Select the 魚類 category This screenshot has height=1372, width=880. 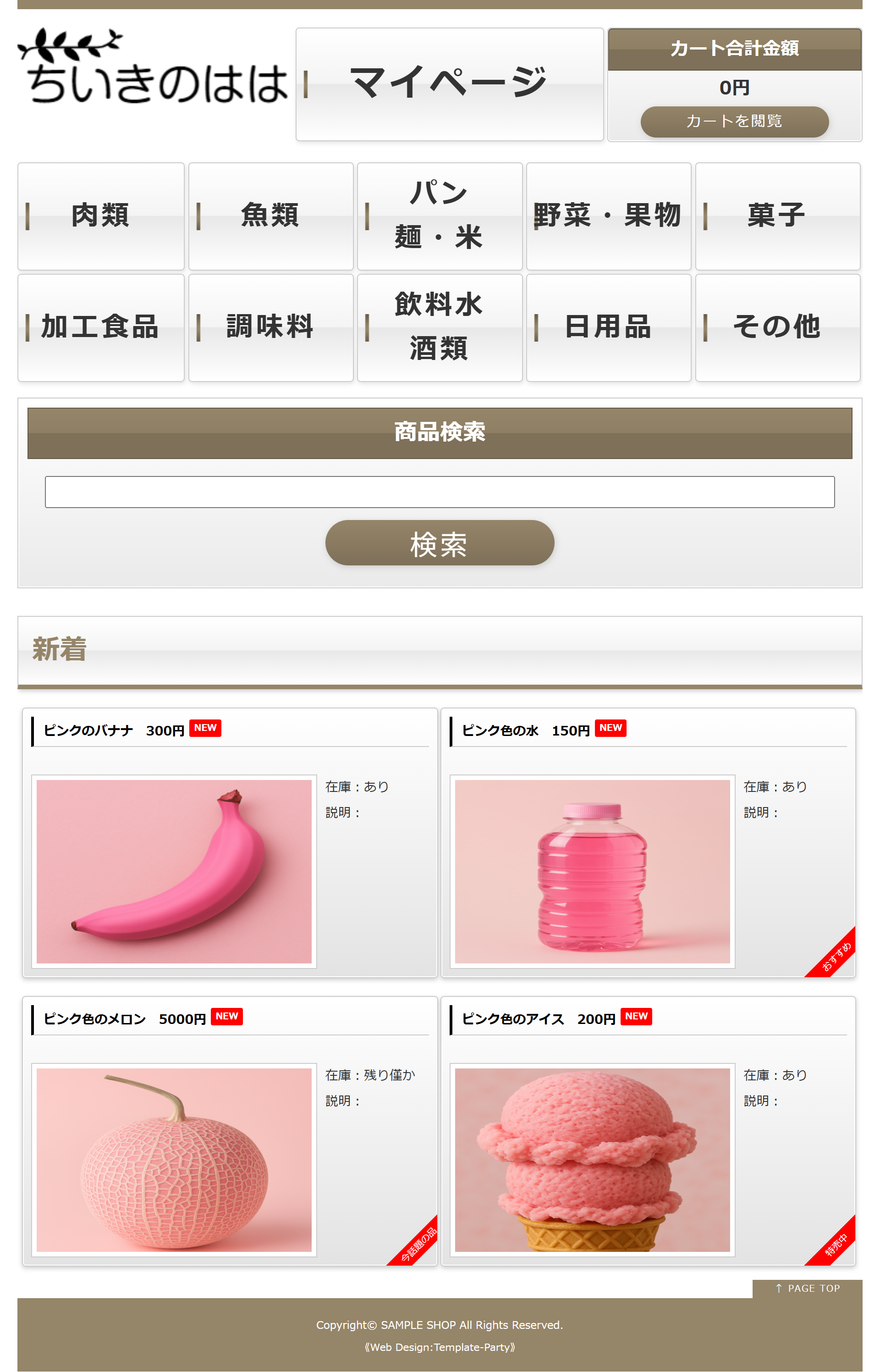pyautogui.click(x=270, y=216)
